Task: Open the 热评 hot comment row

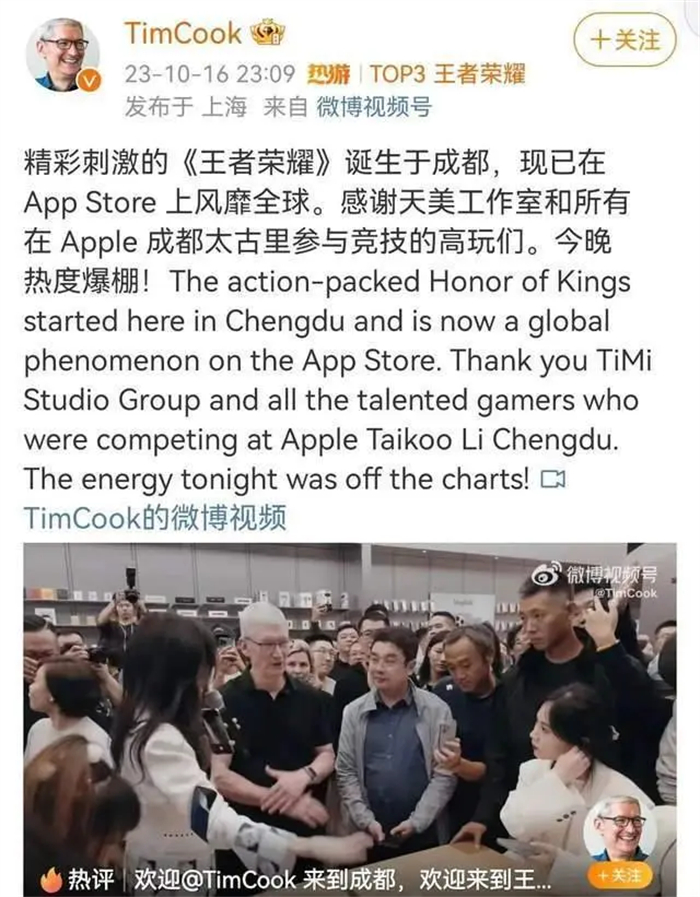Action: click(x=300, y=880)
